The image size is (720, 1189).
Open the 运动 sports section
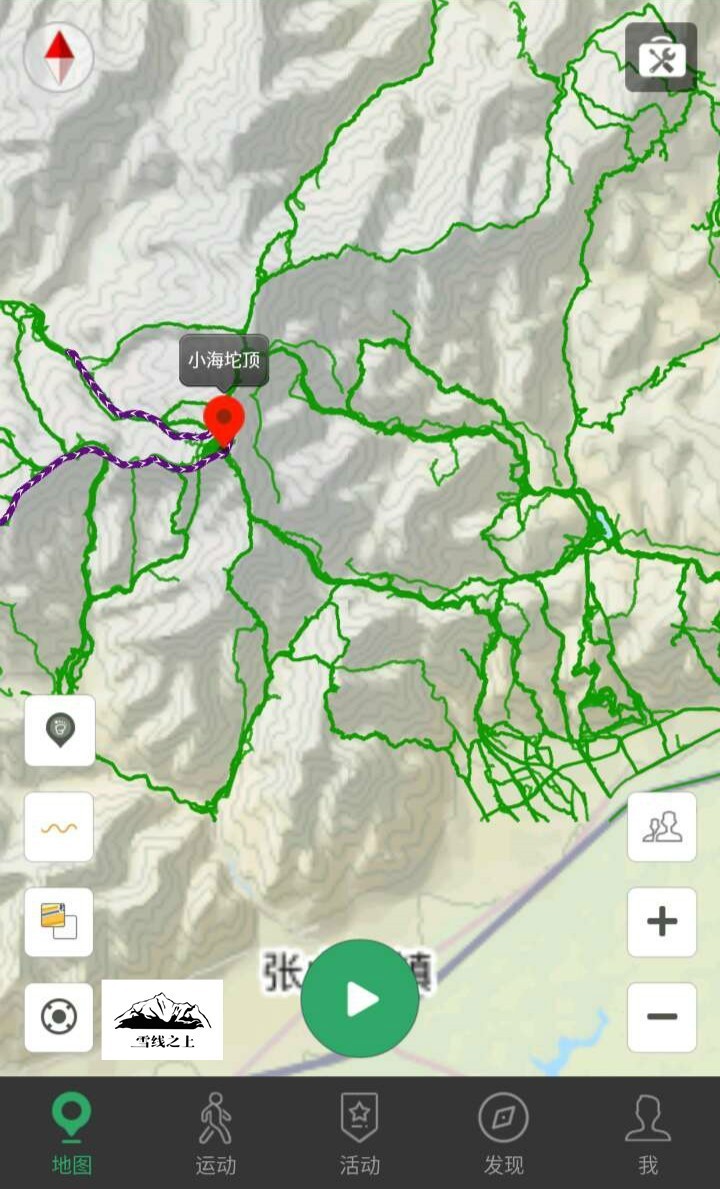tap(216, 1131)
